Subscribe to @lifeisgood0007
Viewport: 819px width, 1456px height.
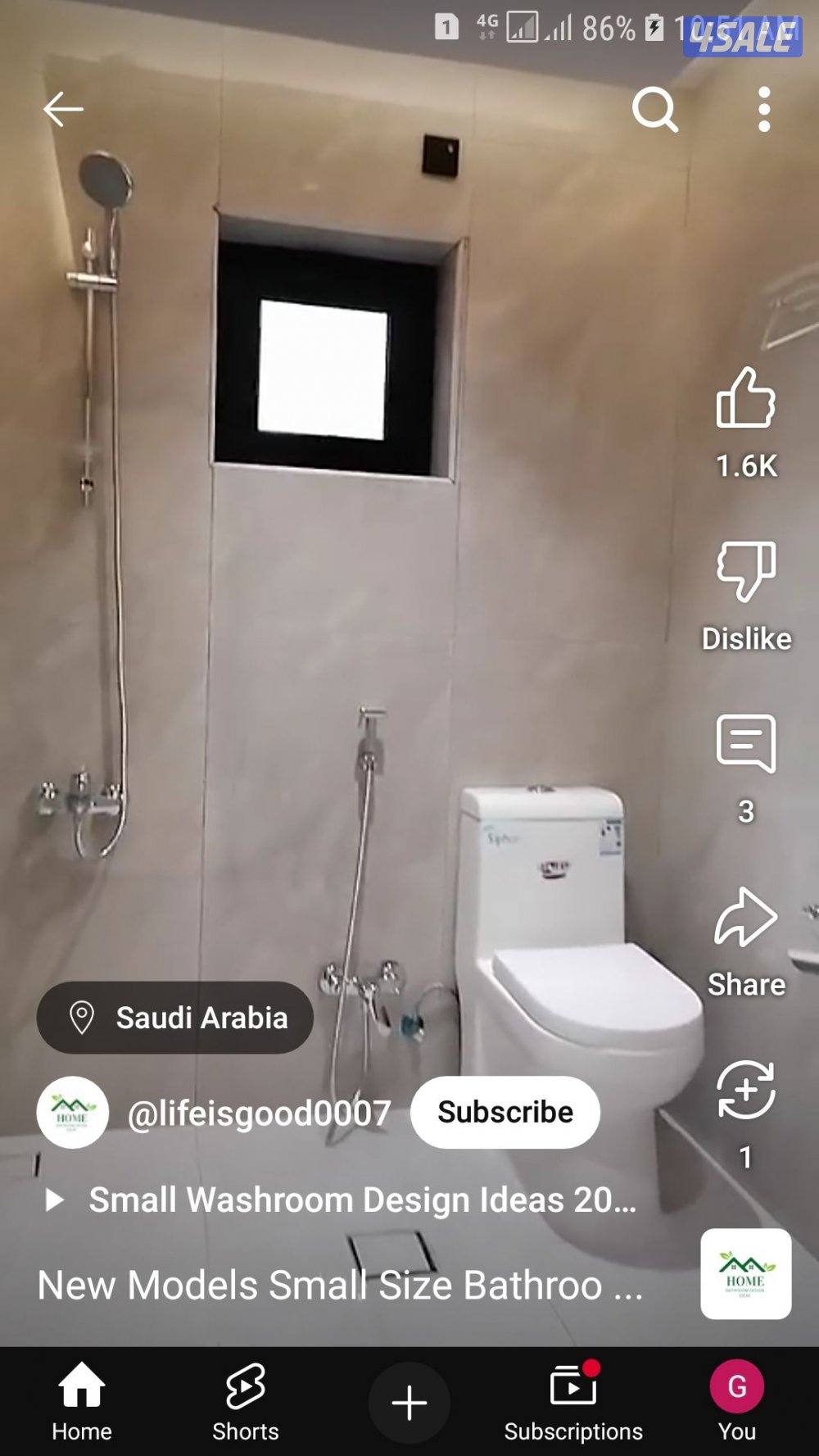tap(505, 1112)
